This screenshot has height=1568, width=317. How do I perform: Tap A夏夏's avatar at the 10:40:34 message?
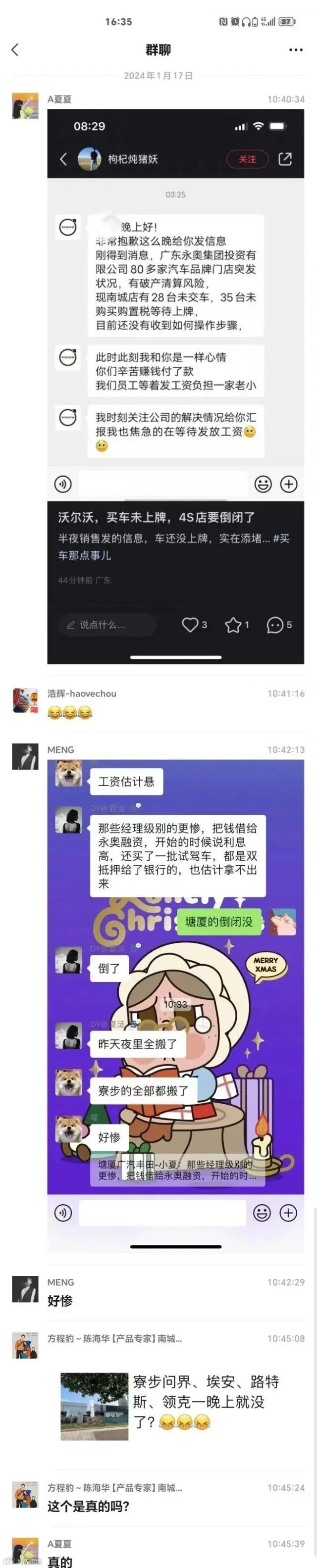coord(25,106)
